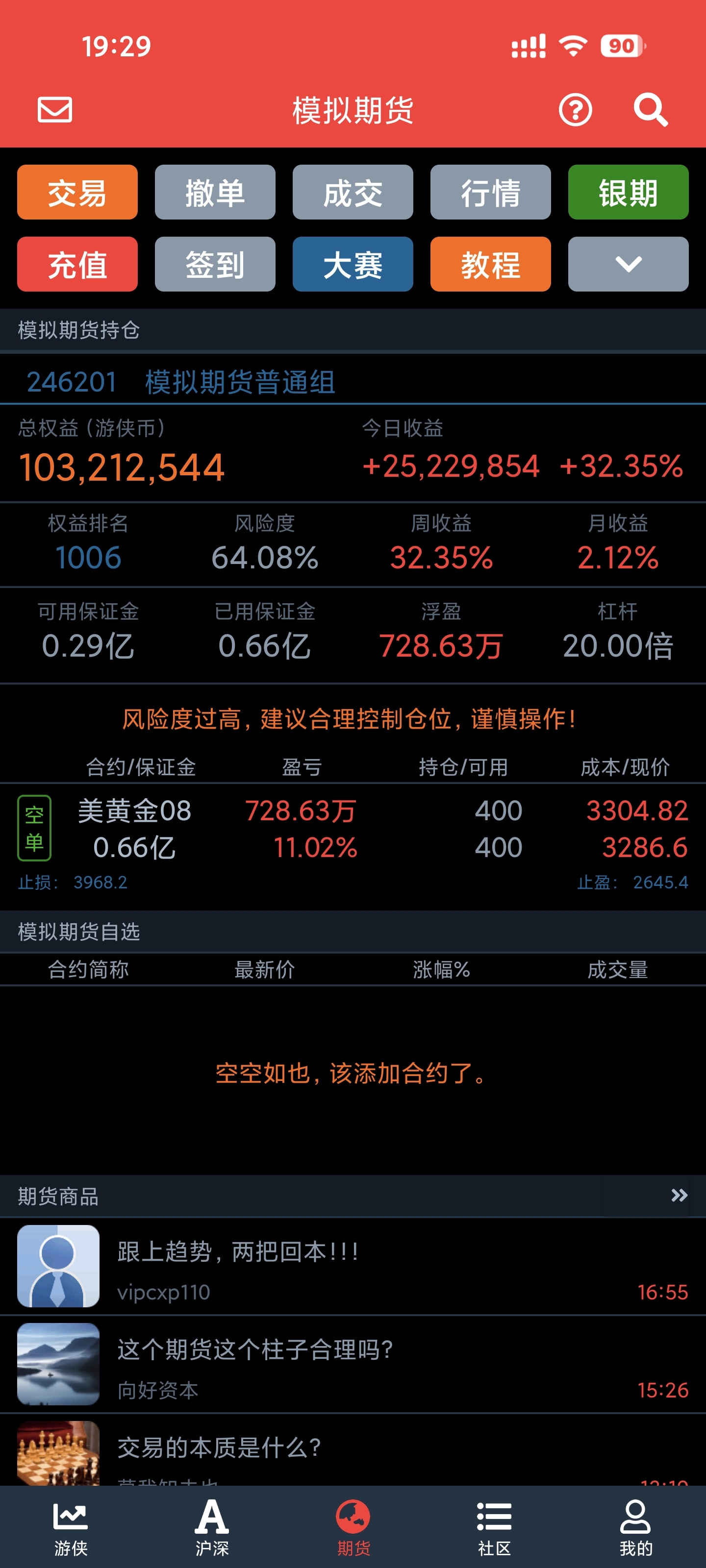
Task: Tap the red 充值 button
Action: (x=77, y=264)
